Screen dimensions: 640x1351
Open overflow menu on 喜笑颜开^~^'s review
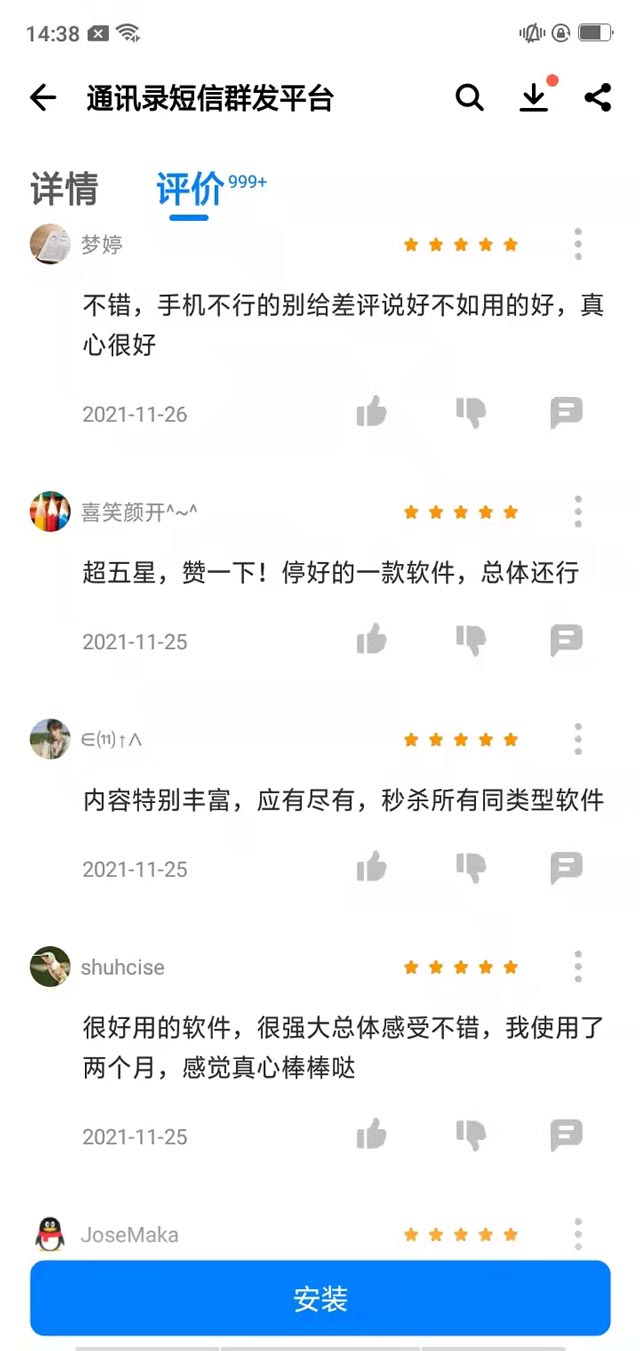coord(578,511)
